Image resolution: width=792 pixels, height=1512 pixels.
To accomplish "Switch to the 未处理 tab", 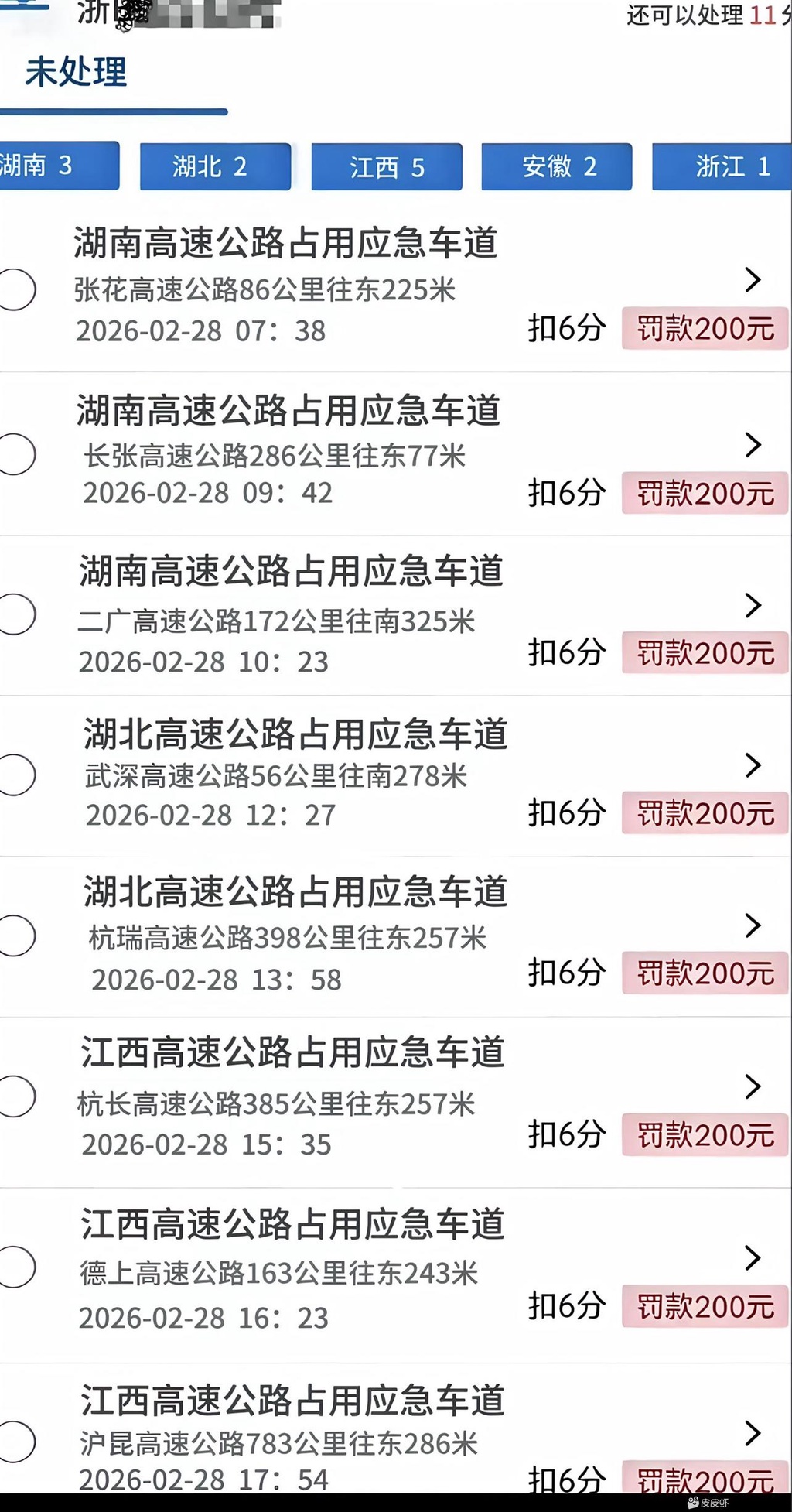I will coord(76,73).
